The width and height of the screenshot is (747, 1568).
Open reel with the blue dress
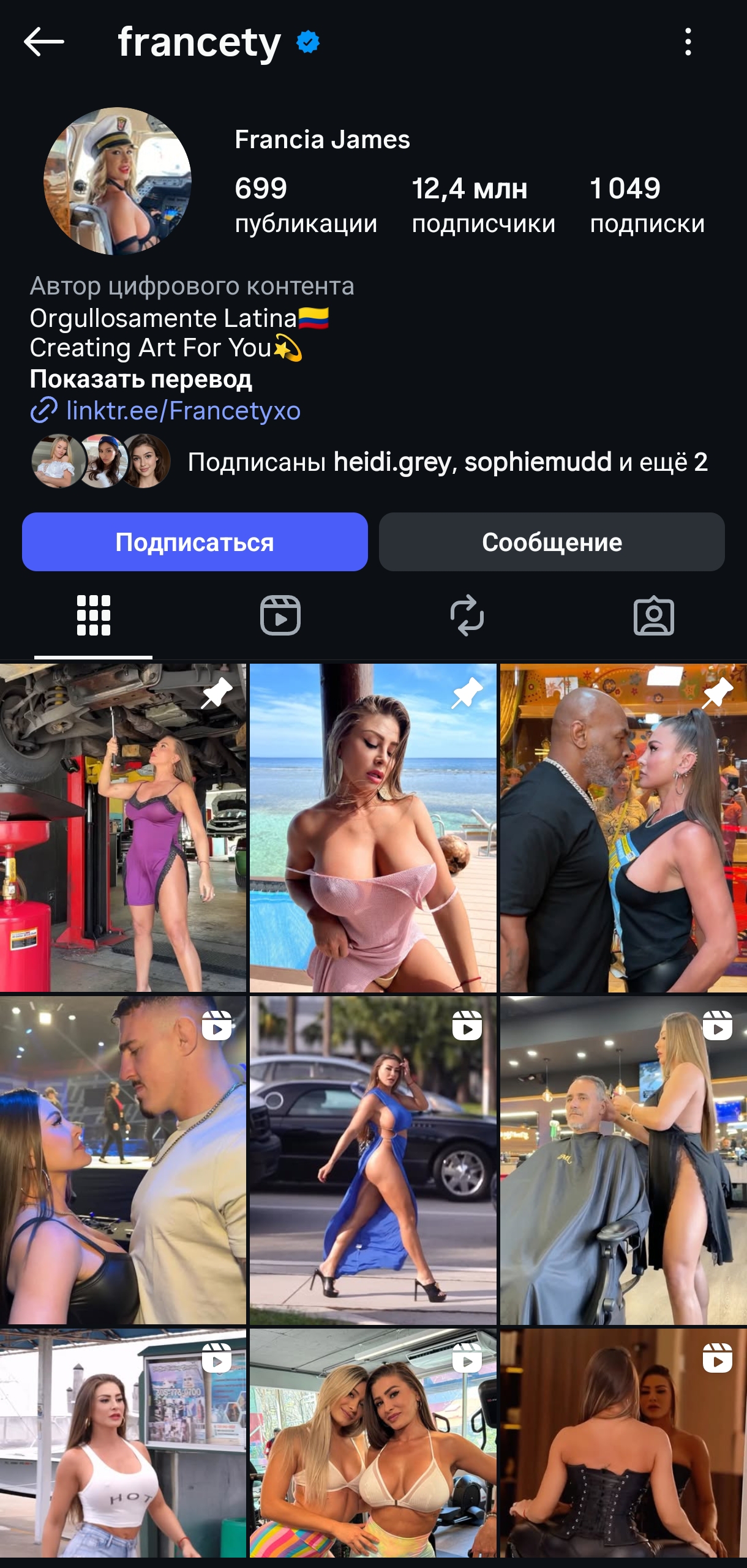point(373,1160)
